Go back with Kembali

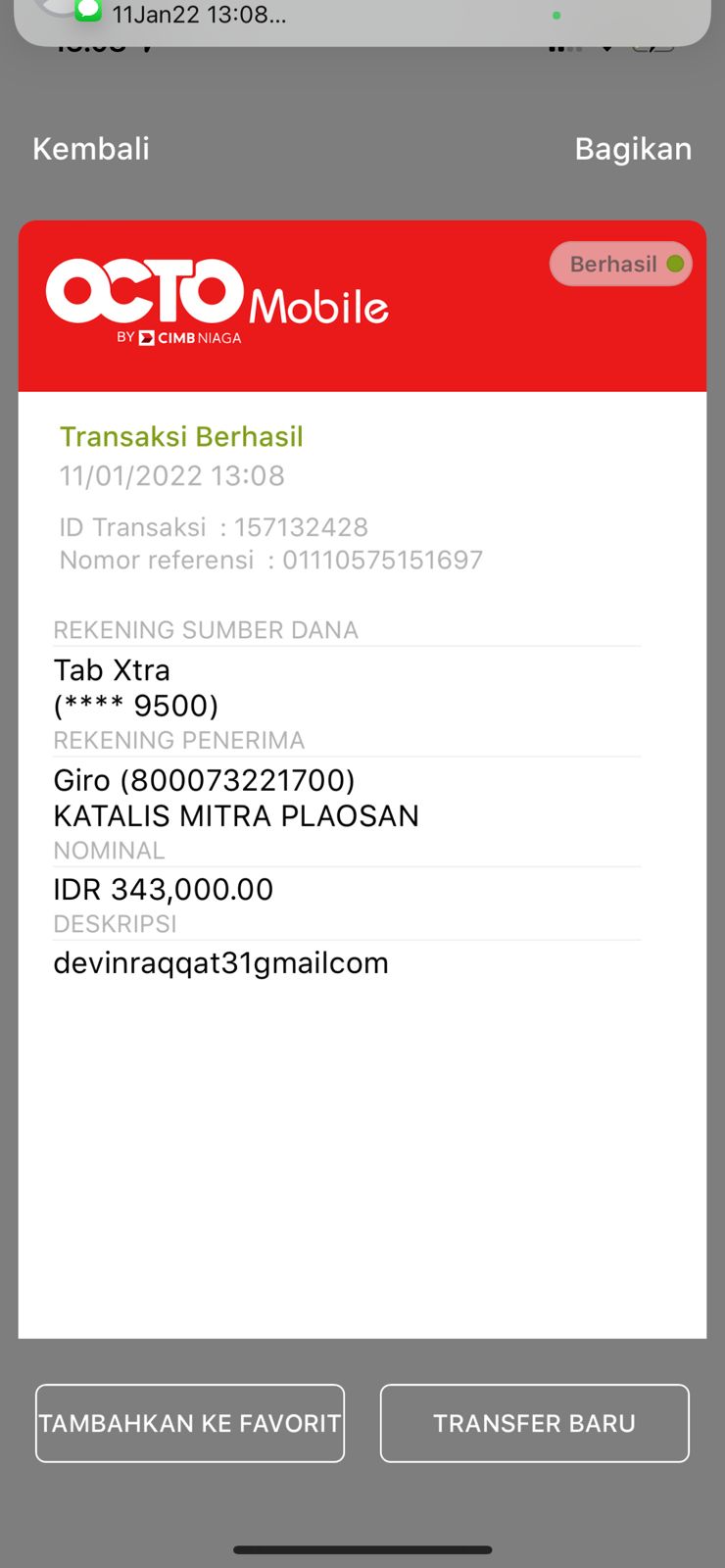[91, 149]
